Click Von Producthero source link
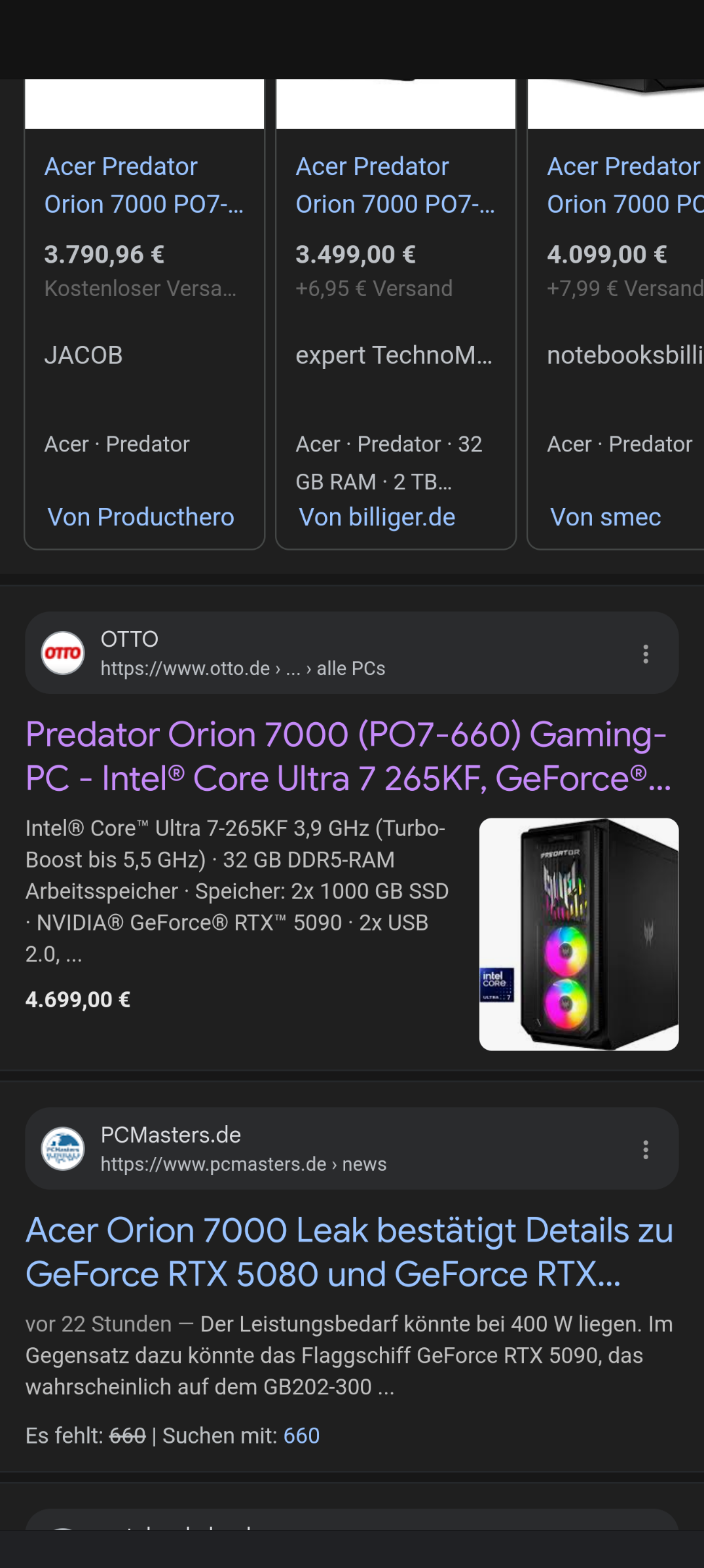The width and height of the screenshot is (704, 1568). pos(141,517)
